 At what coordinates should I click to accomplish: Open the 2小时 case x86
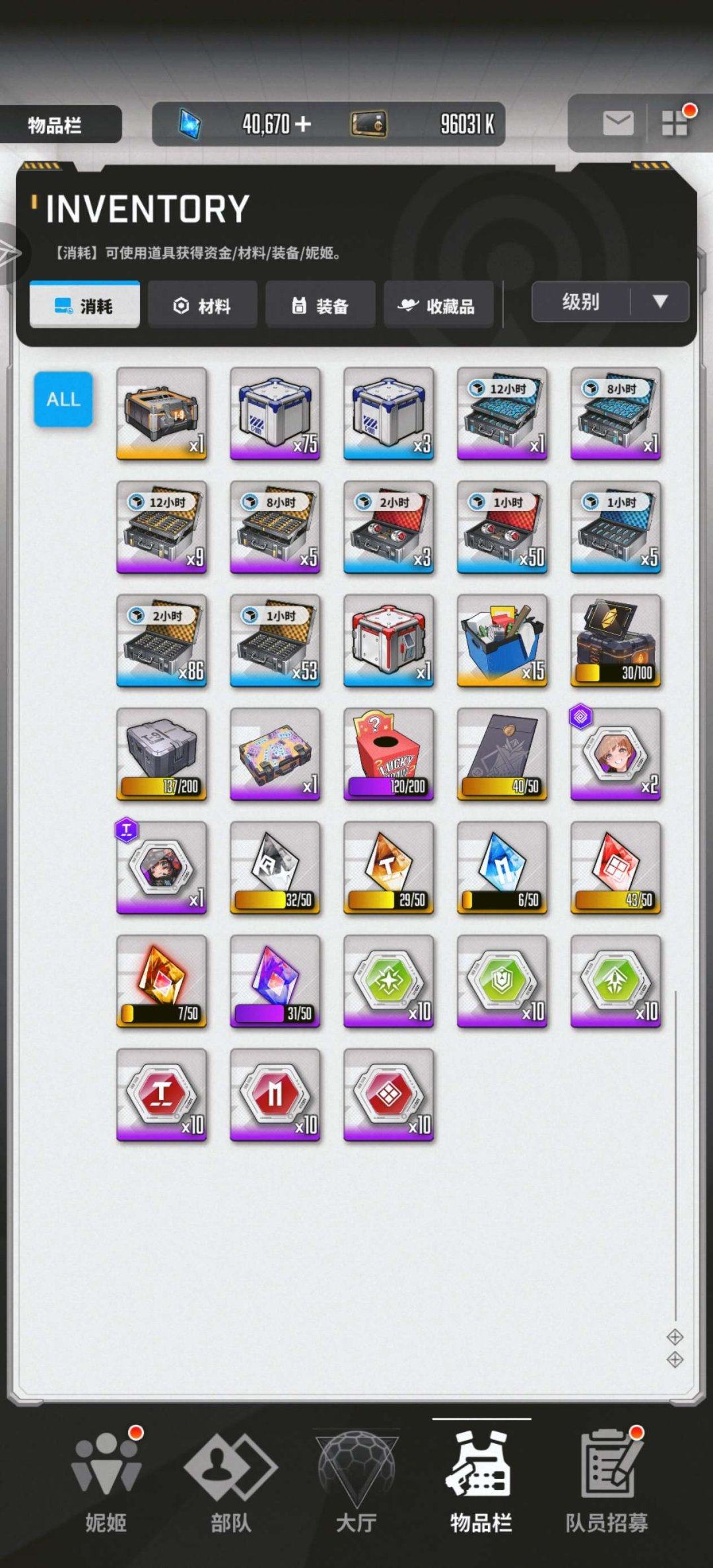[x=162, y=640]
